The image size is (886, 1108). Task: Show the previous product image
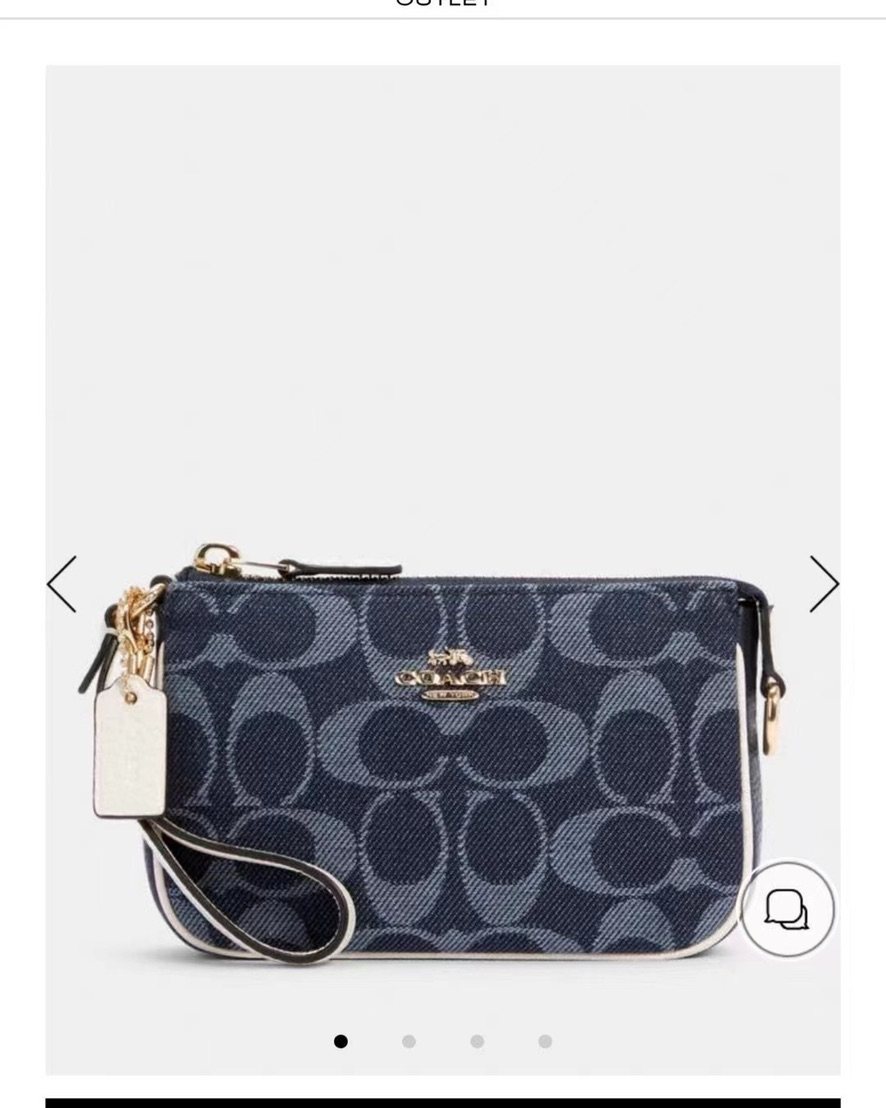click(62, 584)
